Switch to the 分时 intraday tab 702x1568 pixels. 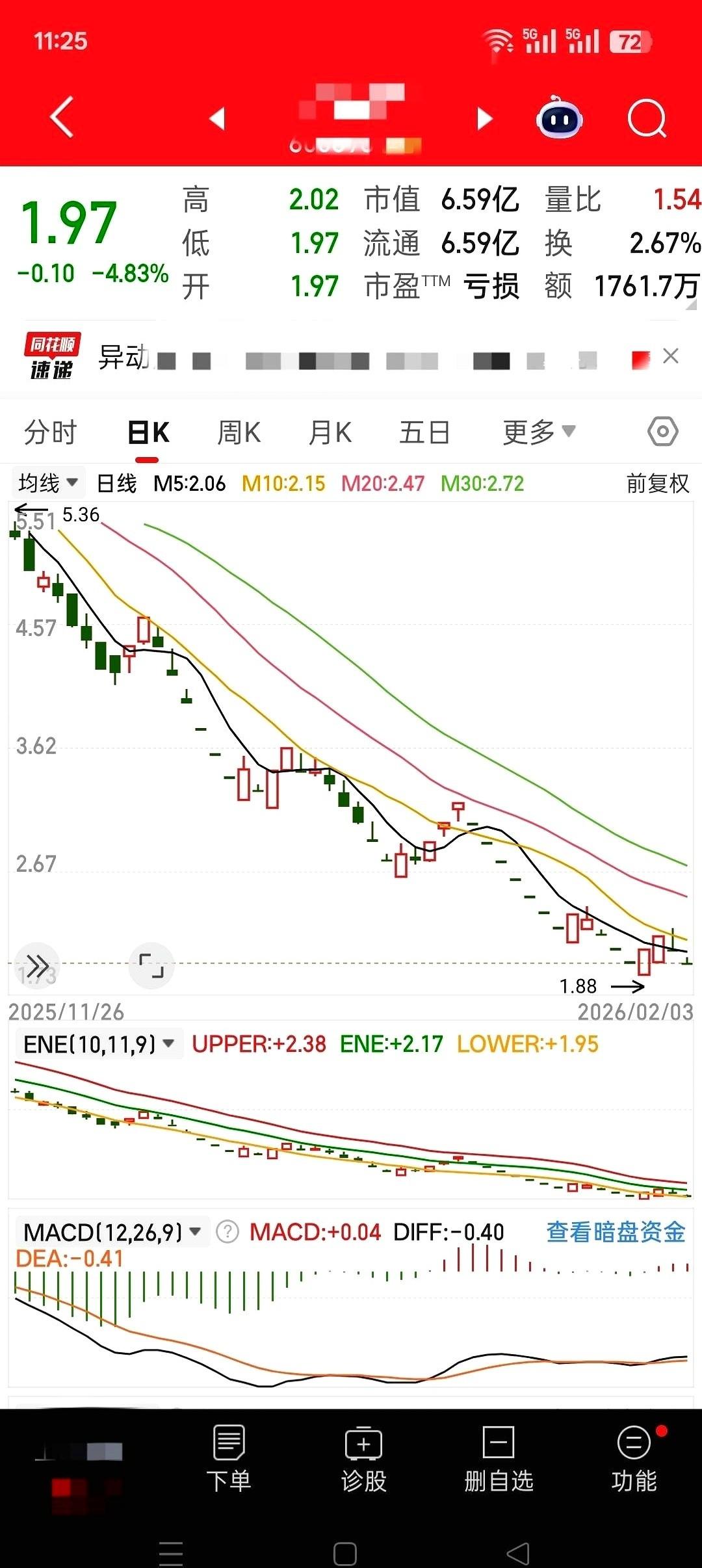pos(50,431)
